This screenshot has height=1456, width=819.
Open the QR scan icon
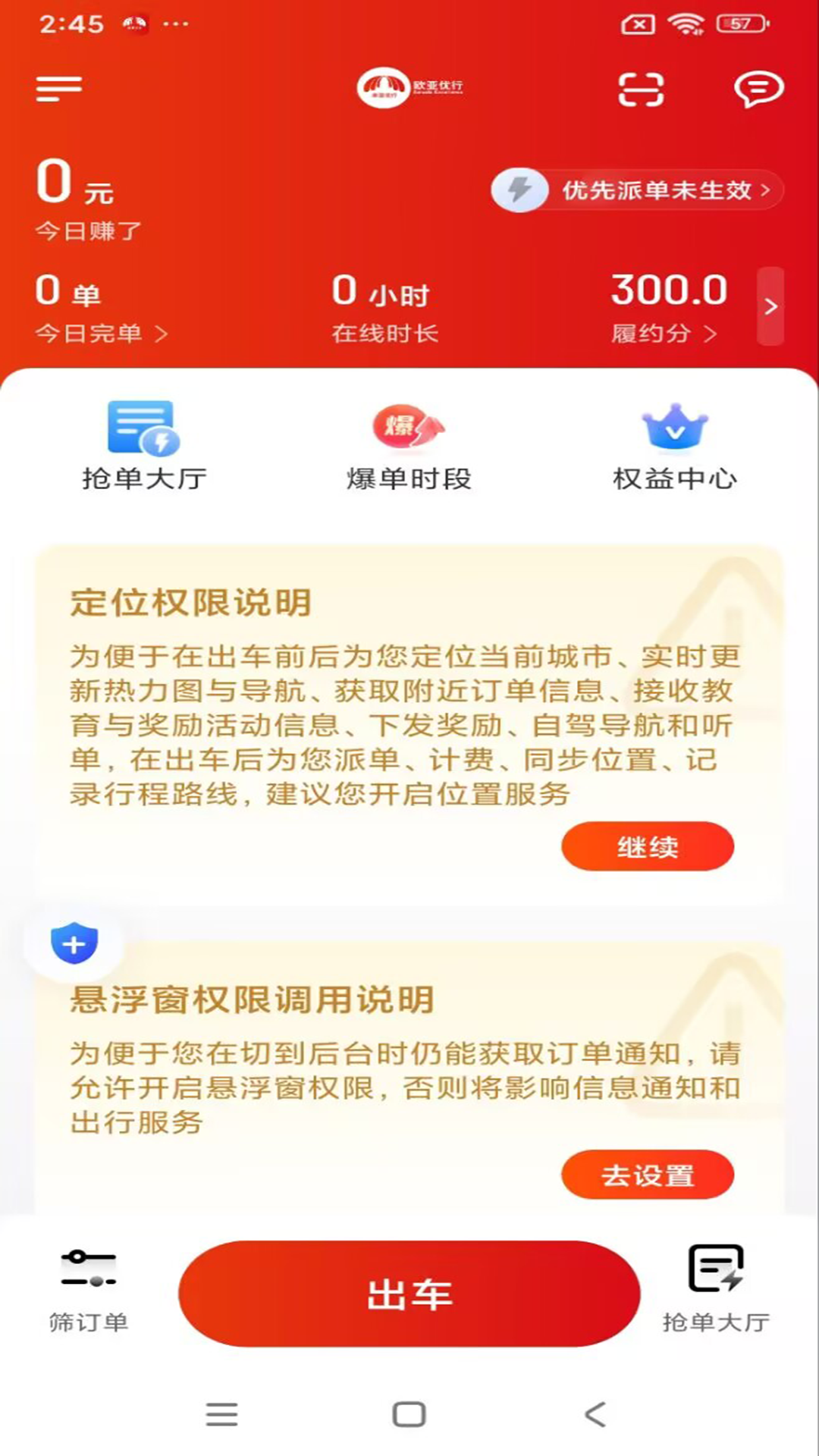point(641,89)
